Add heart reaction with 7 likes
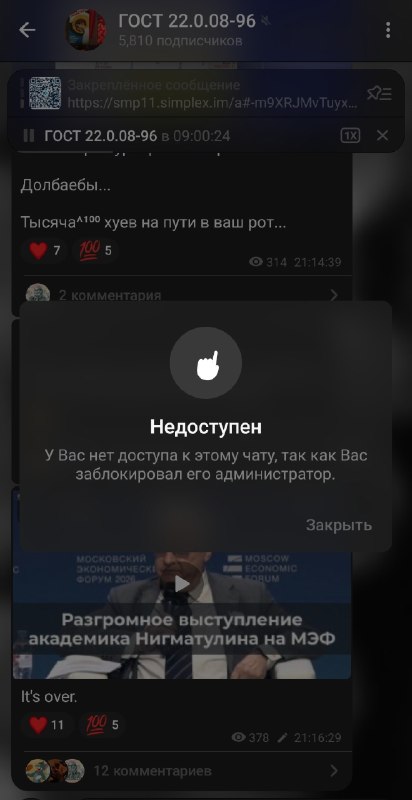 pyautogui.click(x=45, y=251)
